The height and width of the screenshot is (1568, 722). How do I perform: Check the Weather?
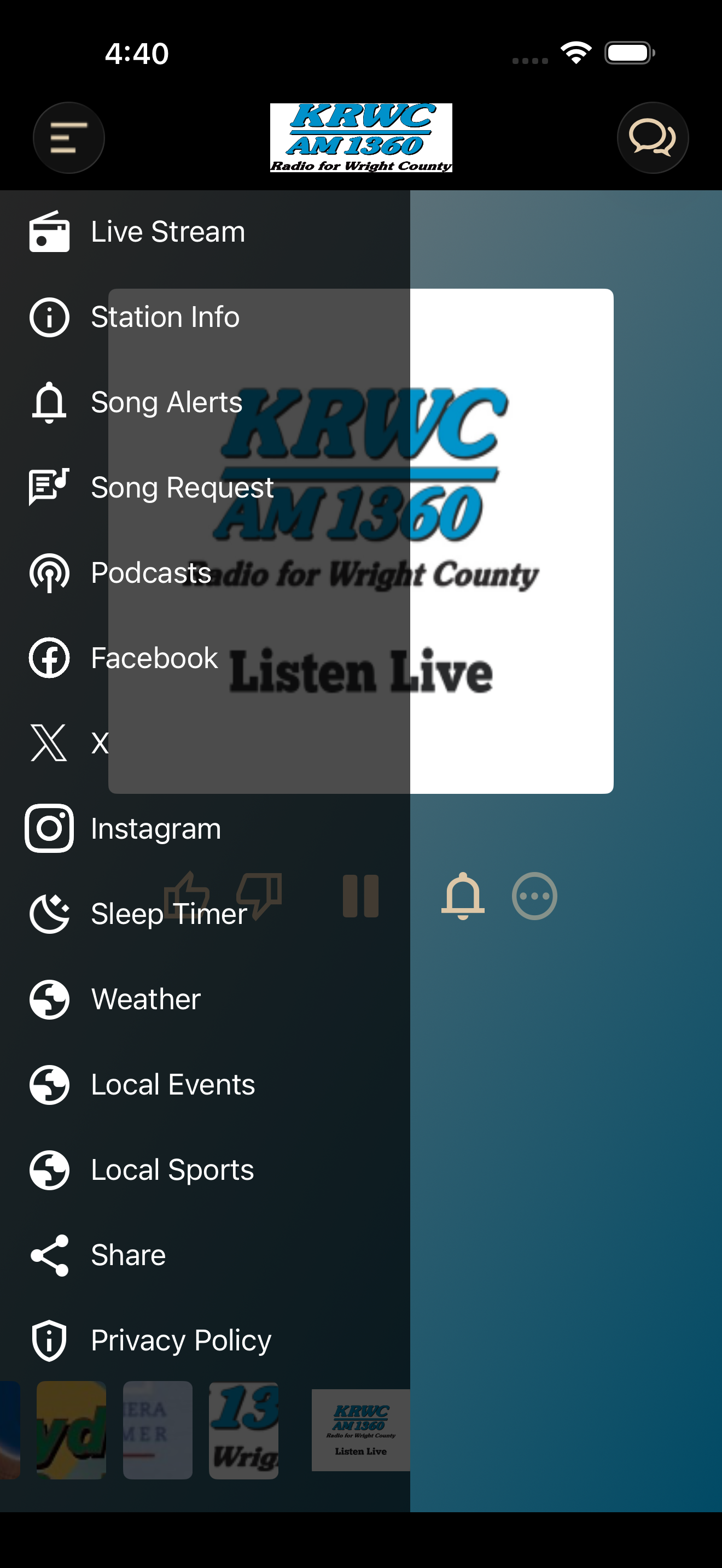coord(205,999)
